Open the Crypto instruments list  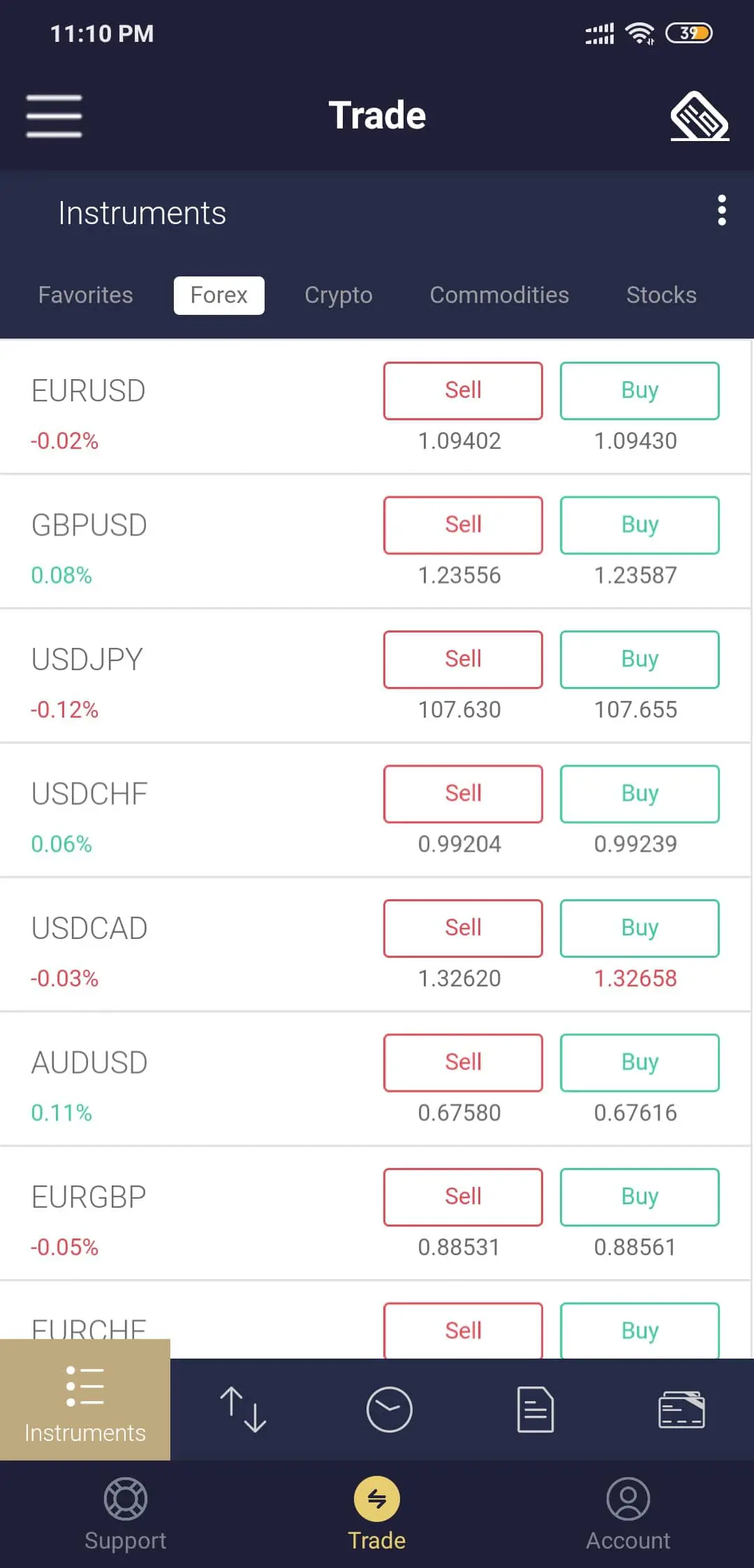(338, 295)
